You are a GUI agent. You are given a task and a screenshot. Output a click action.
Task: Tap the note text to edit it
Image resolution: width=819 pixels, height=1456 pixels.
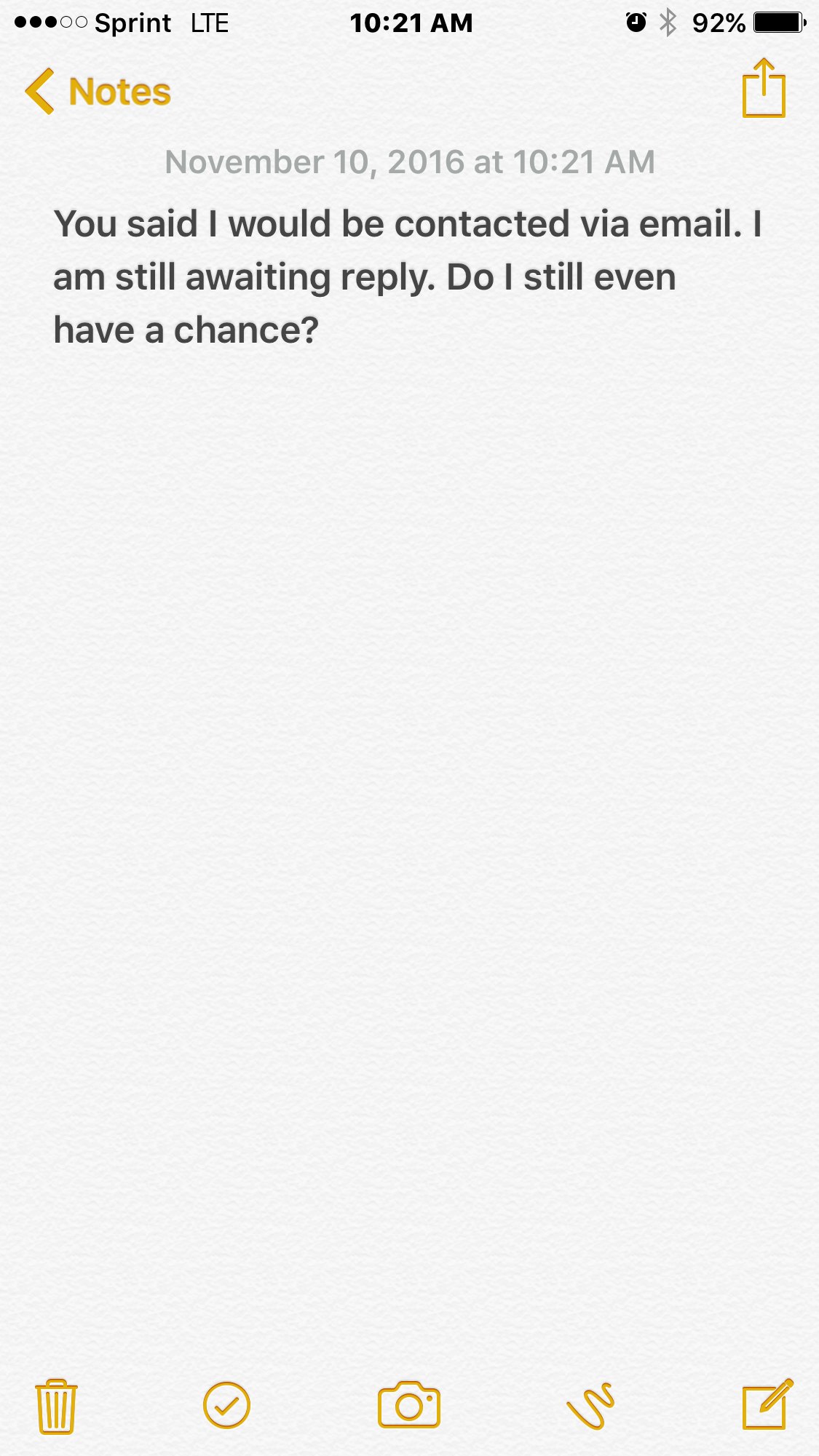408,277
